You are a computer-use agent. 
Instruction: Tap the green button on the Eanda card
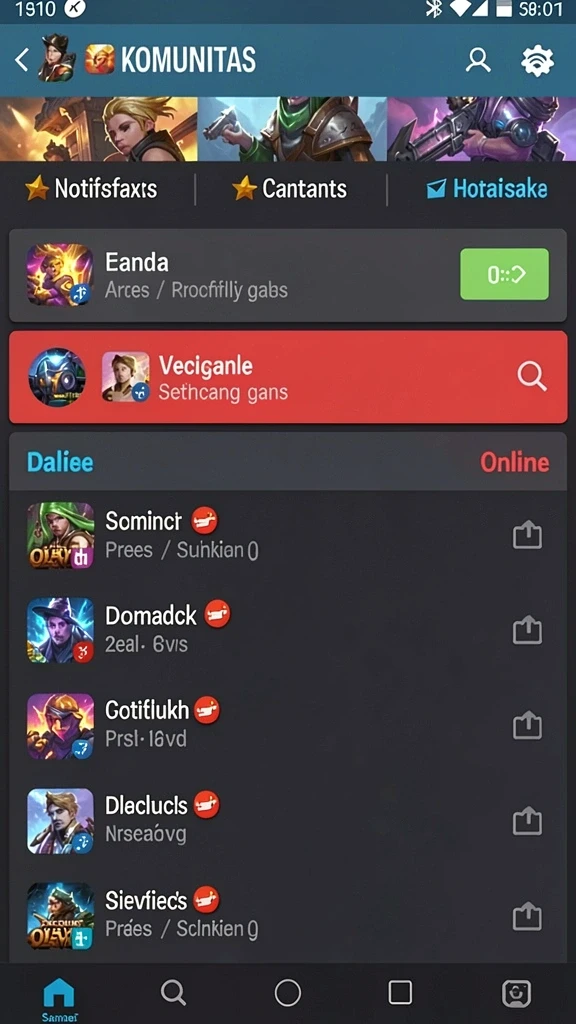tap(504, 274)
